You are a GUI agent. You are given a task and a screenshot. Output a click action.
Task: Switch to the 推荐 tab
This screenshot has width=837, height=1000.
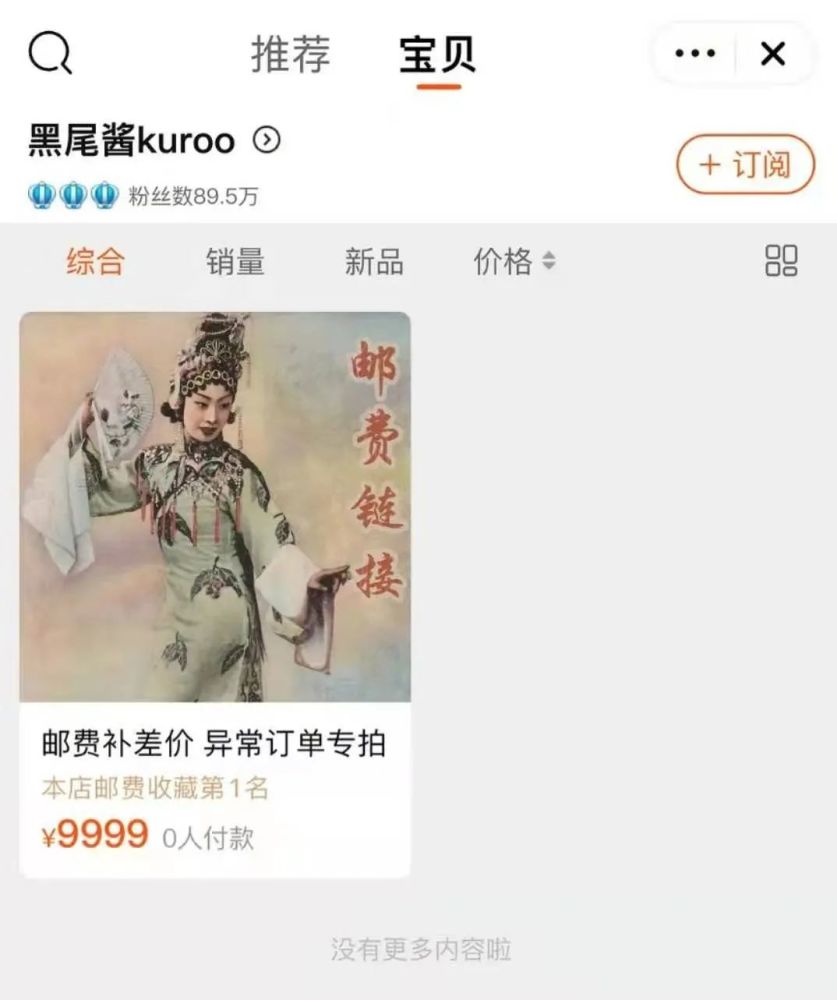point(290,54)
